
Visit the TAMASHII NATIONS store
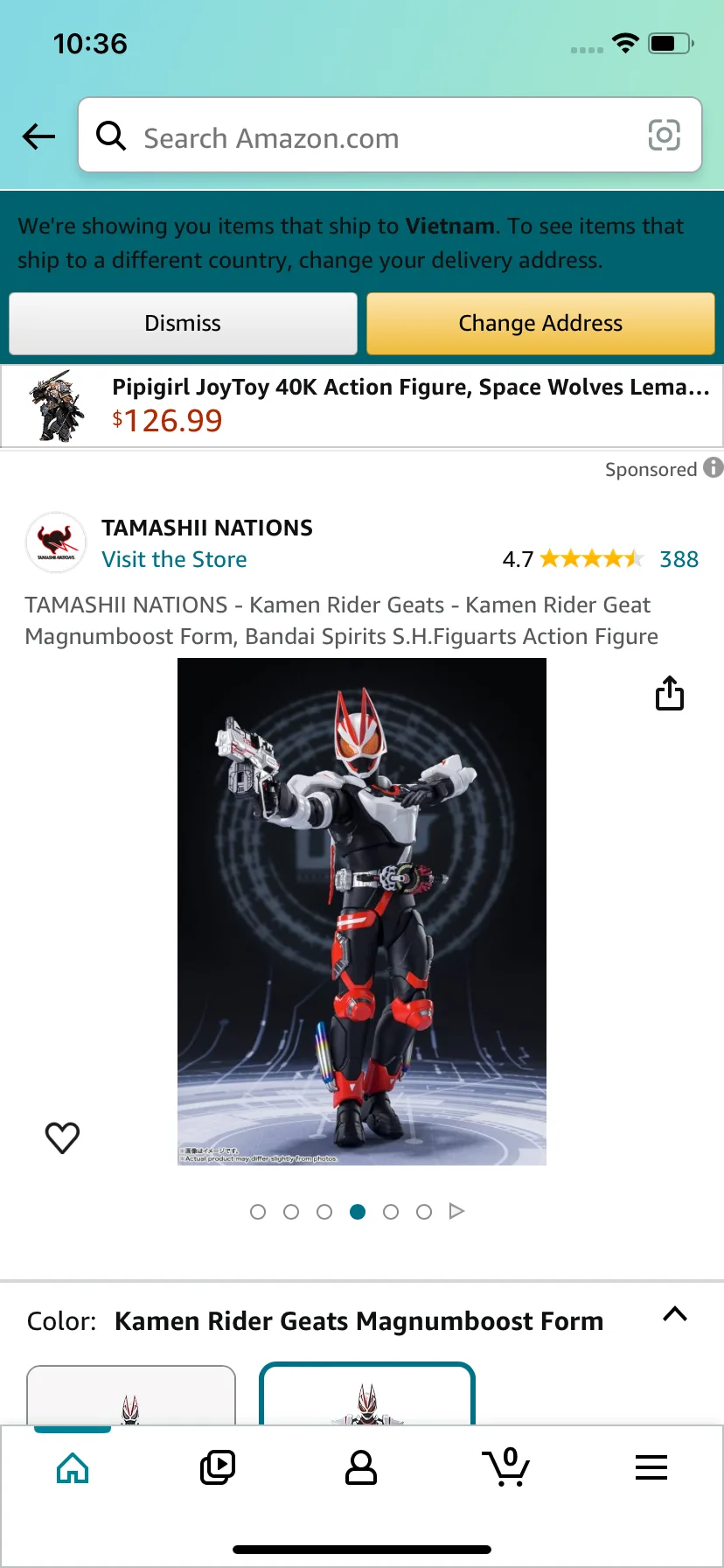pyautogui.click(x=174, y=559)
